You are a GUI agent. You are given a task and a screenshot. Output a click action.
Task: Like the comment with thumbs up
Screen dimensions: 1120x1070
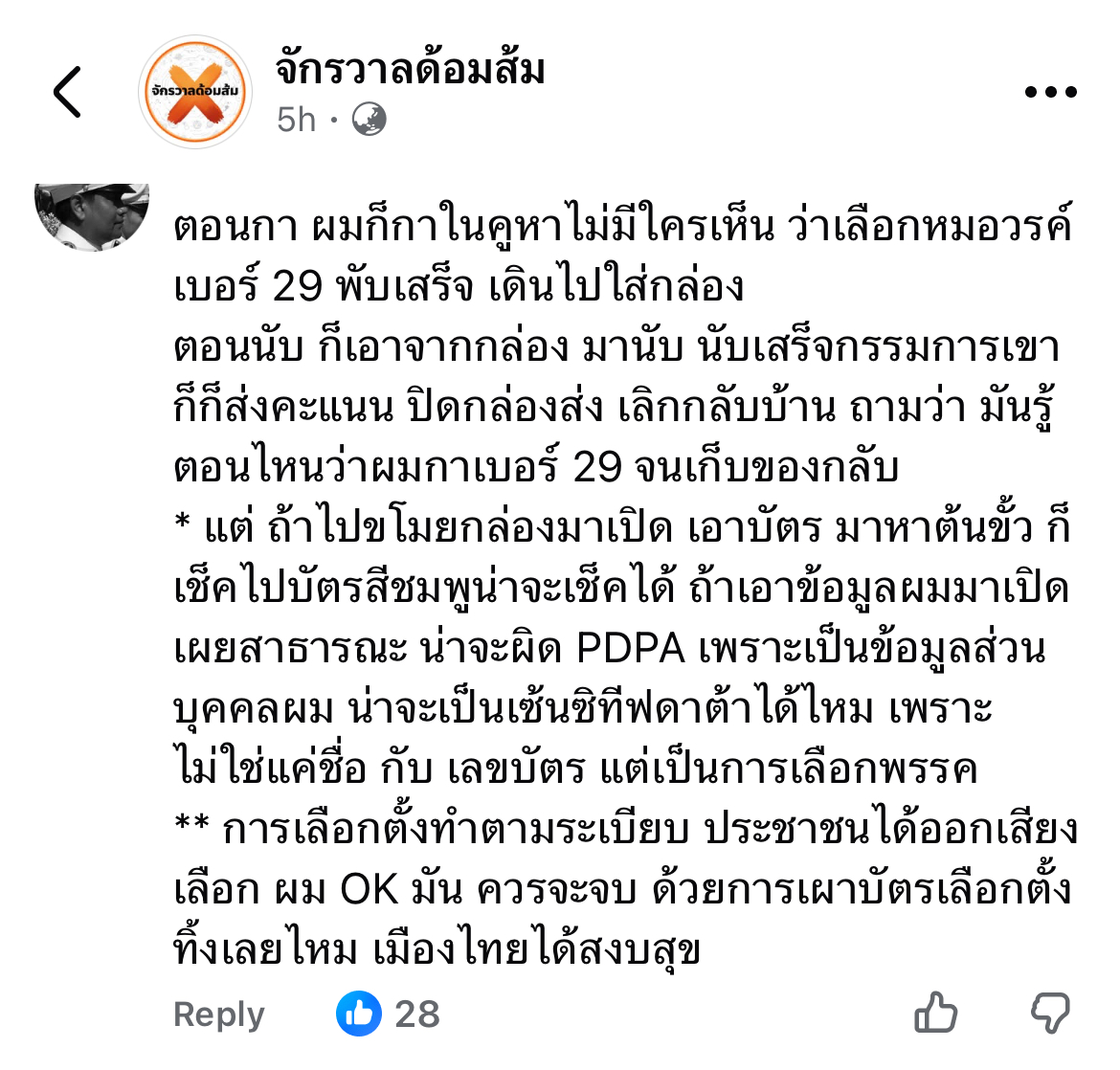point(935,1013)
